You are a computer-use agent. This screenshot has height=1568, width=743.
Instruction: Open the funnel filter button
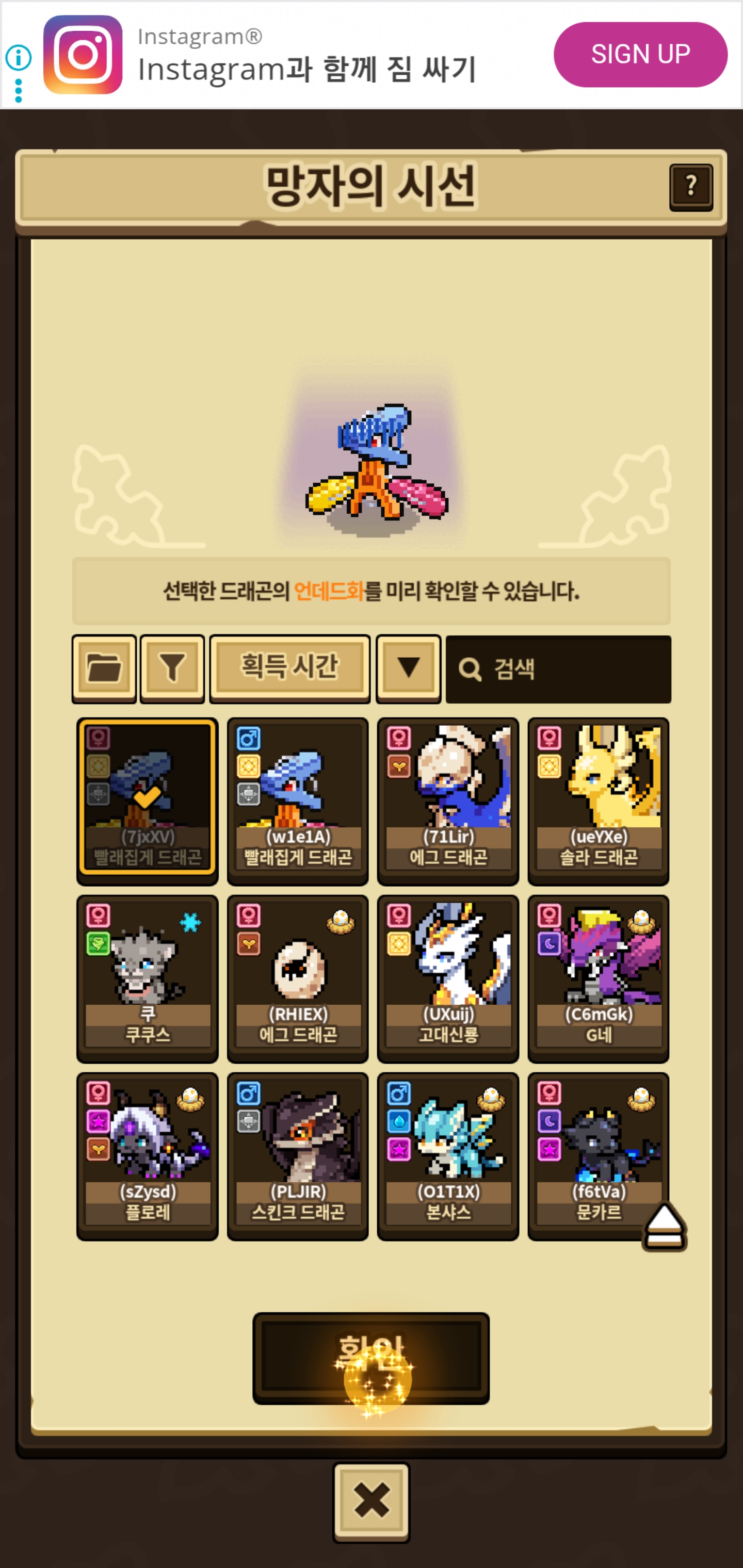172,668
